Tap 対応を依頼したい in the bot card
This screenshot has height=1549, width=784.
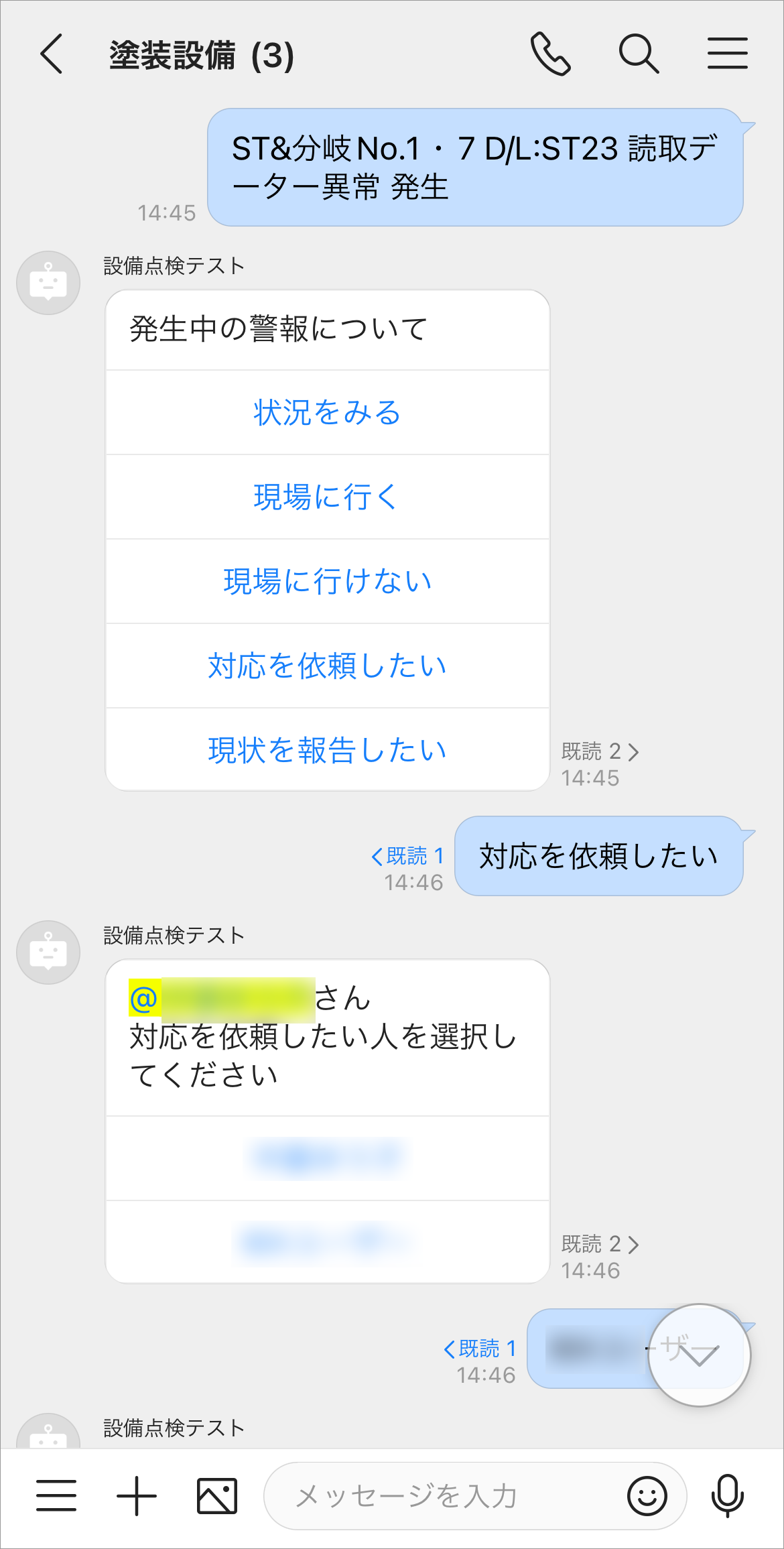pyautogui.click(x=327, y=666)
